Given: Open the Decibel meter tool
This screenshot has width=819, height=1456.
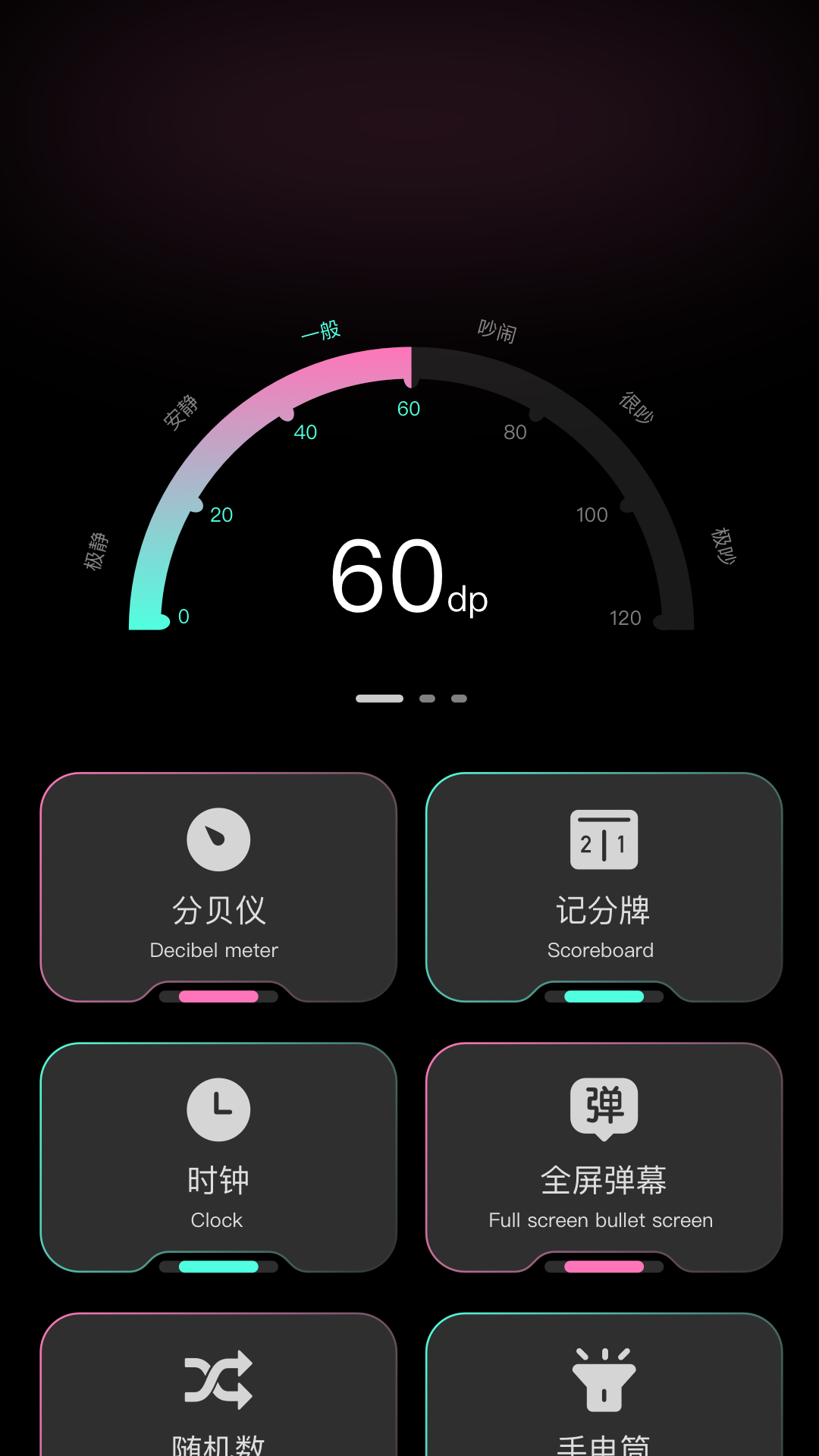Looking at the screenshot, I should tap(218, 887).
